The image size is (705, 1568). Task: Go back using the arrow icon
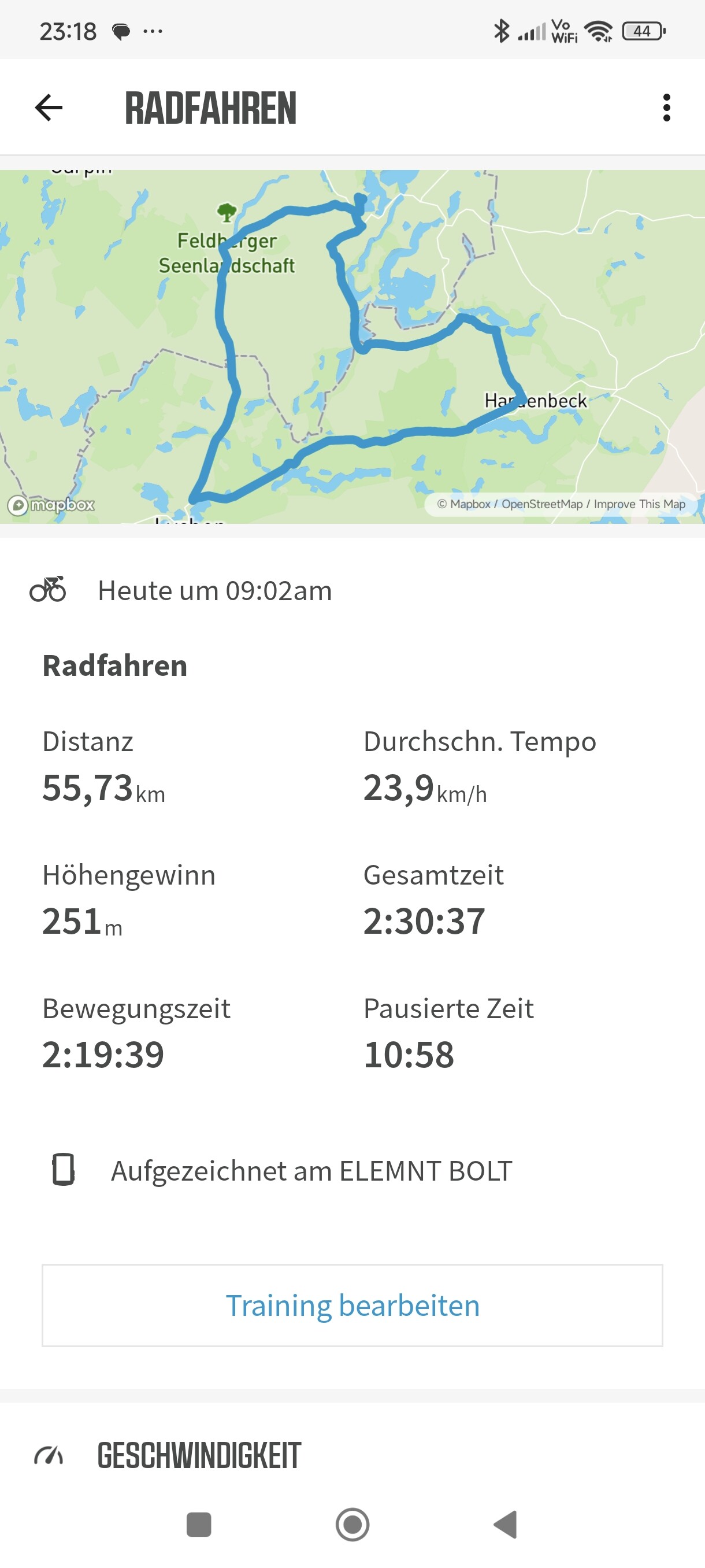[x=49, y=108]
